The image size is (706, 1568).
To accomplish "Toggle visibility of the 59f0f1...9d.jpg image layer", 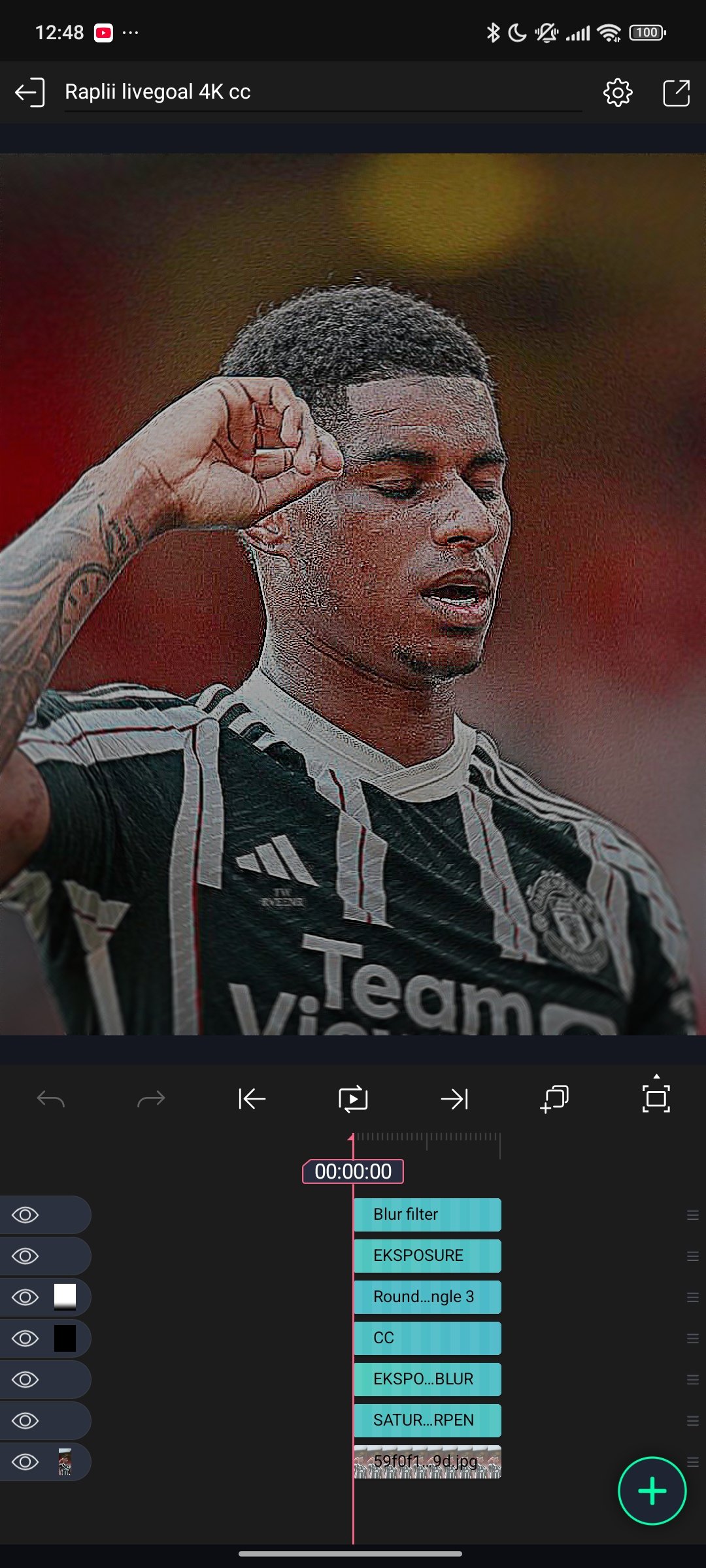I will tap(25, 1462).
